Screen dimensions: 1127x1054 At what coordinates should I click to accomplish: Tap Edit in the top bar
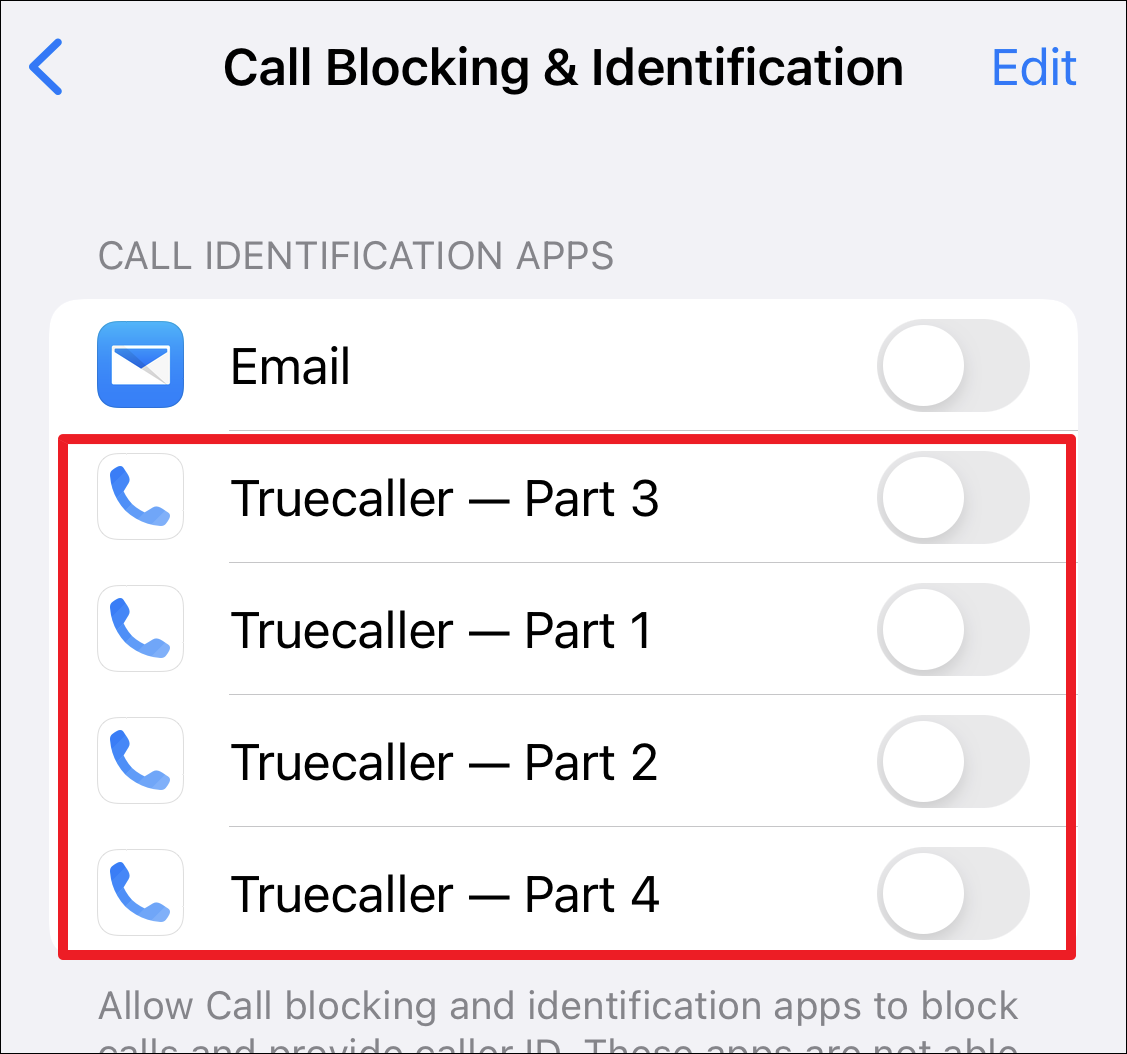click(x=1034, y=68)
